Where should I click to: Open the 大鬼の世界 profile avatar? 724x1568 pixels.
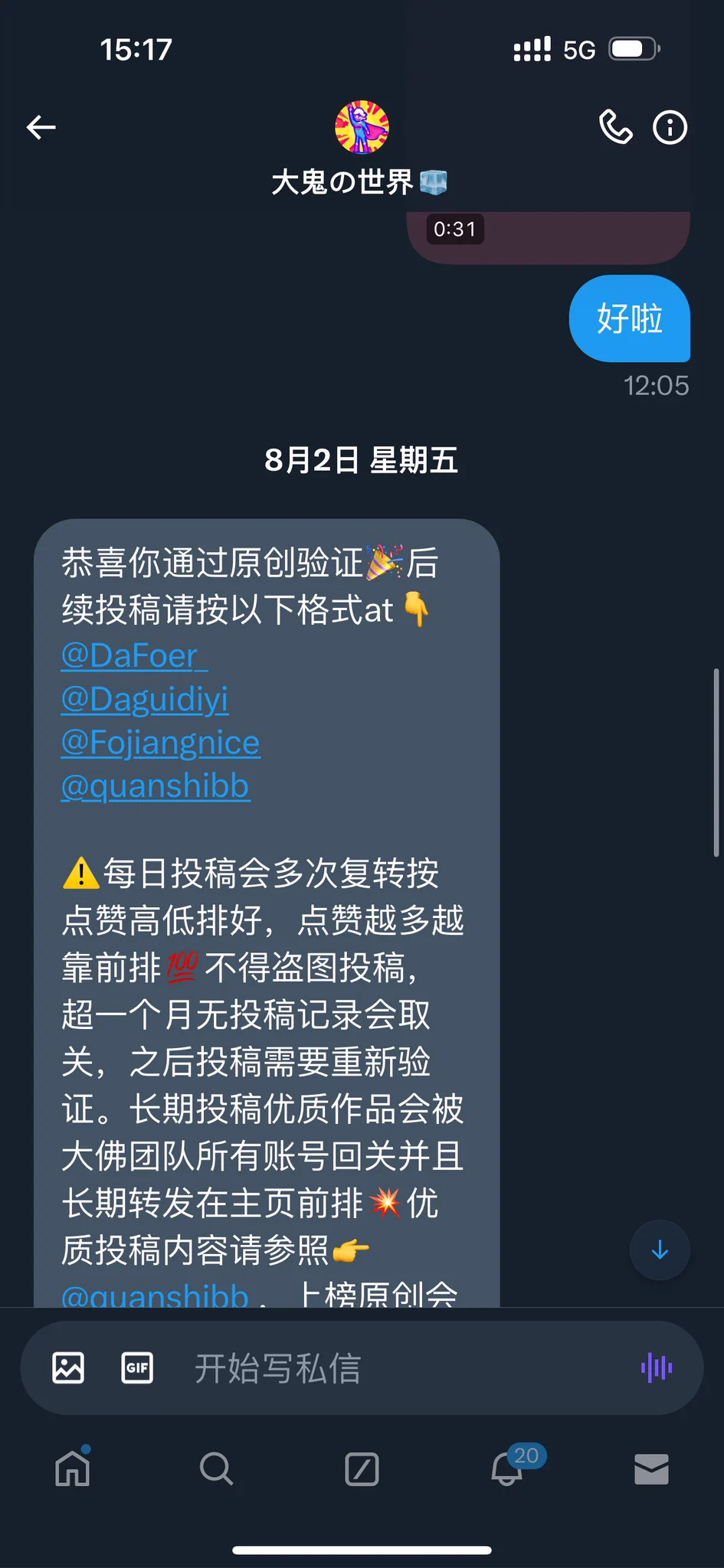tap(362, 127)
